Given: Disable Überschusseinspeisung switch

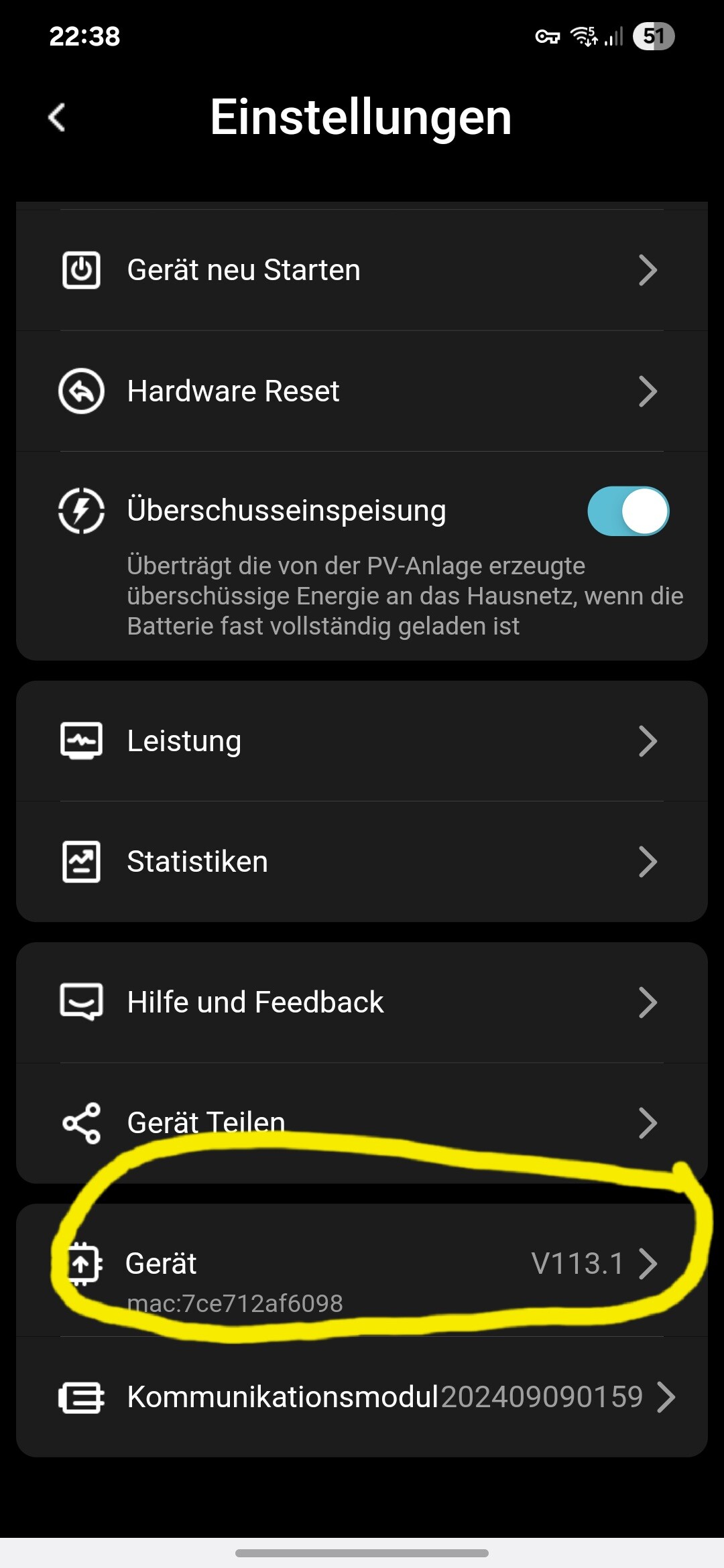Looking at the screenshot, I should pyautogui.click(x=628, y=511).
